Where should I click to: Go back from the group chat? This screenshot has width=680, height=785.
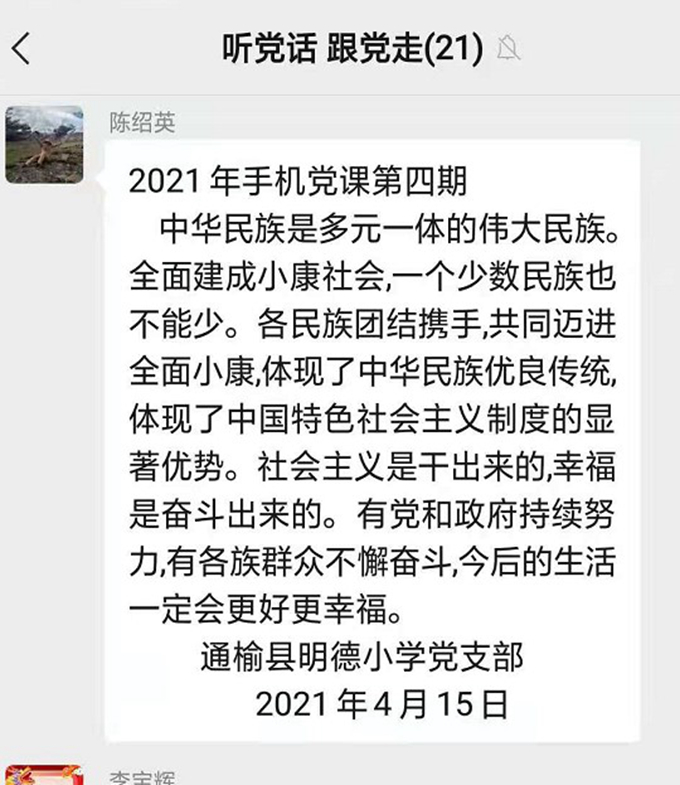click(22, 47)
